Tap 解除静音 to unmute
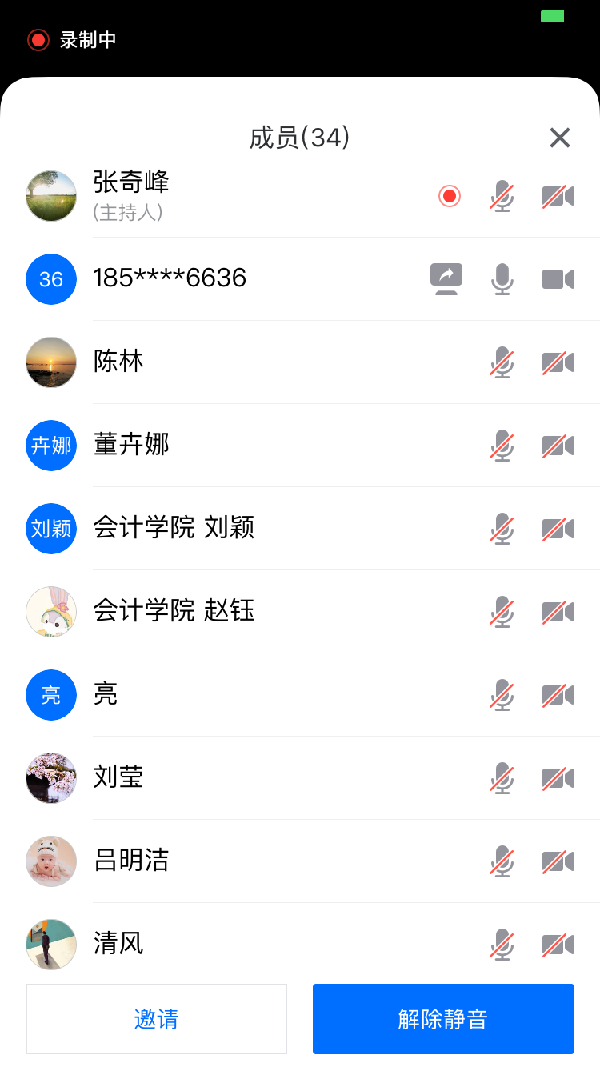Viewport: 600px width, 1067px height. click(x=443, y=1019)
